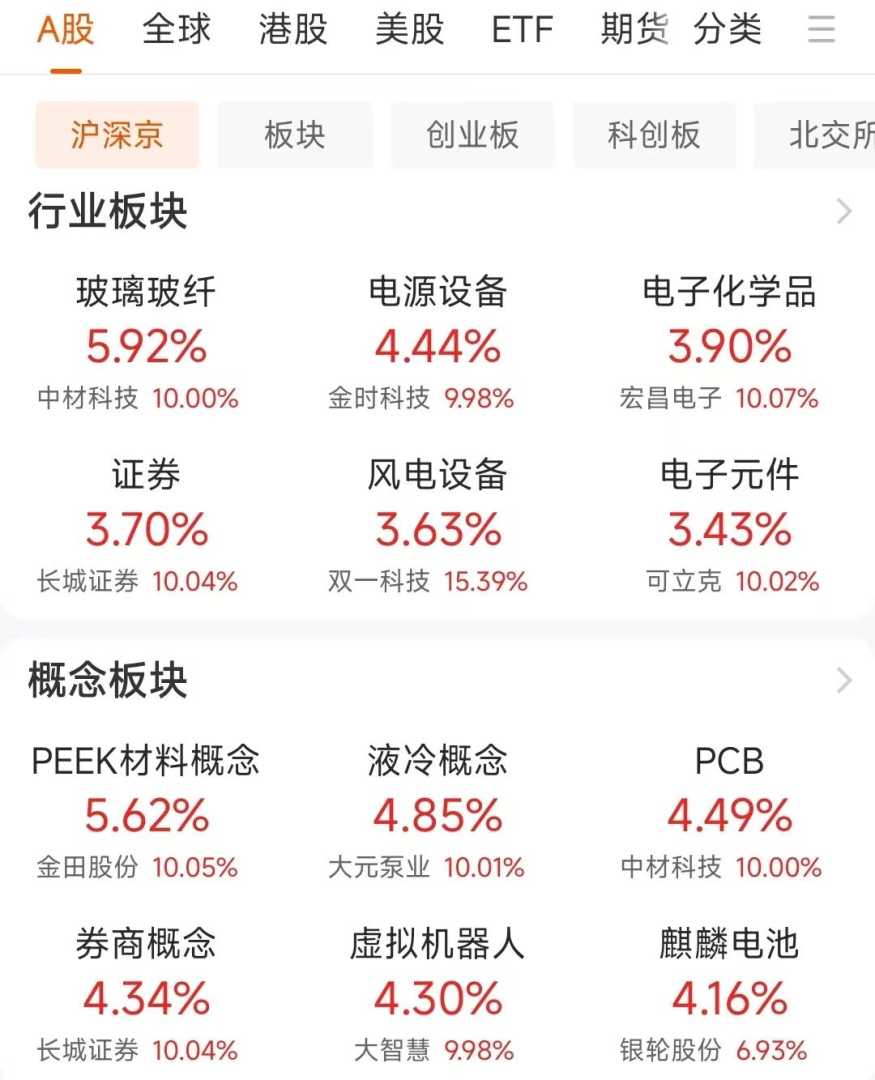Viewport: 875px width, 1080px height.
Task: View the 电子化学品 sector card
Action: pyautogui.click(x=729, y=345)
